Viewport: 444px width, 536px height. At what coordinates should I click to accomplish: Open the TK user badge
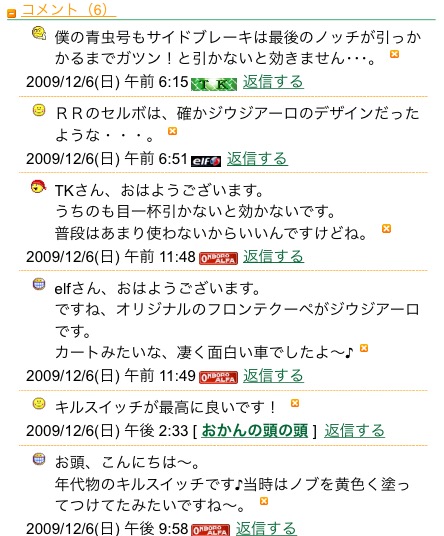coord(214,84)
